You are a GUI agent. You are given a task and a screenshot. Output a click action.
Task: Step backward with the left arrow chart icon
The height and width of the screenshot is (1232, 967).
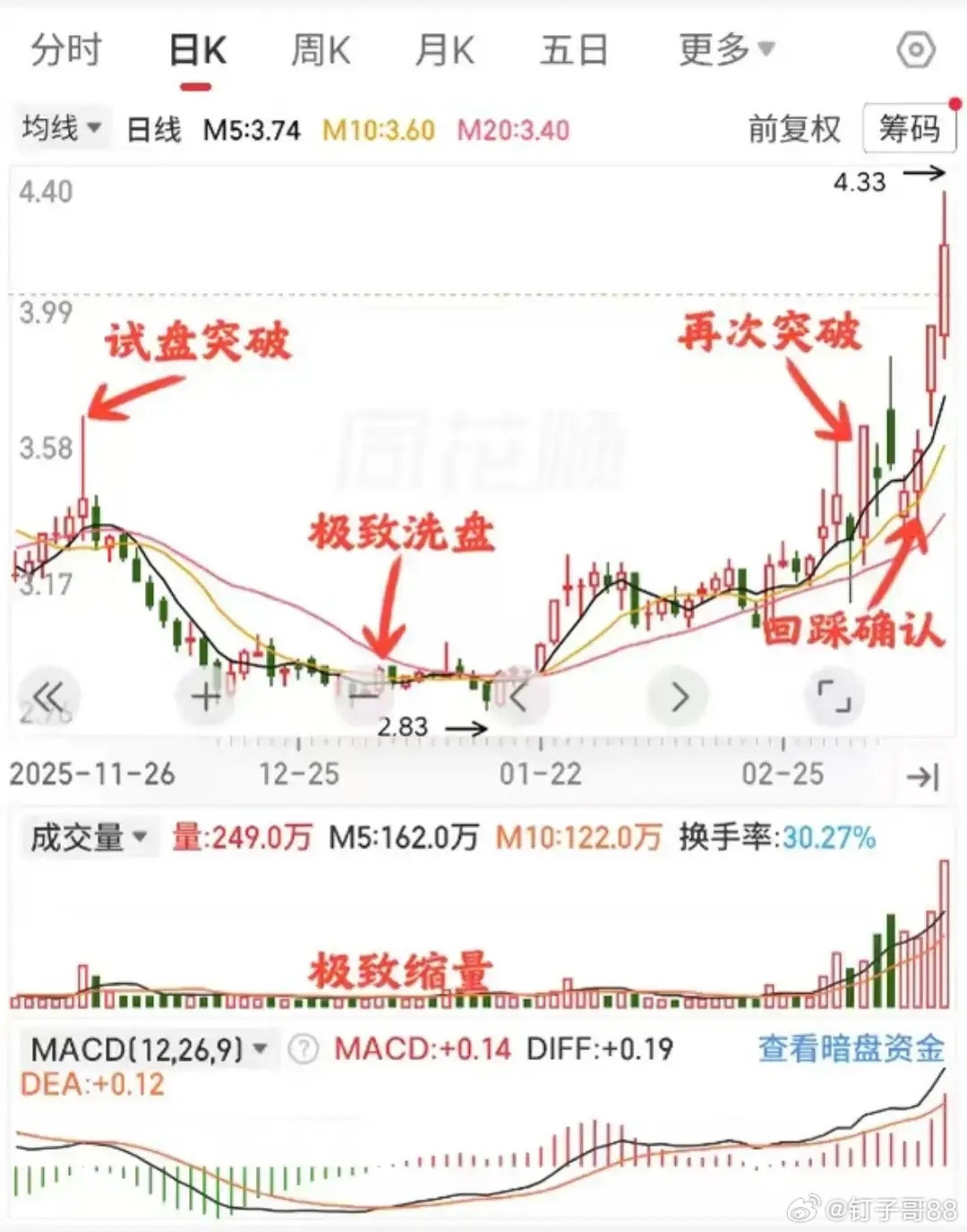[x=520, y=696]
